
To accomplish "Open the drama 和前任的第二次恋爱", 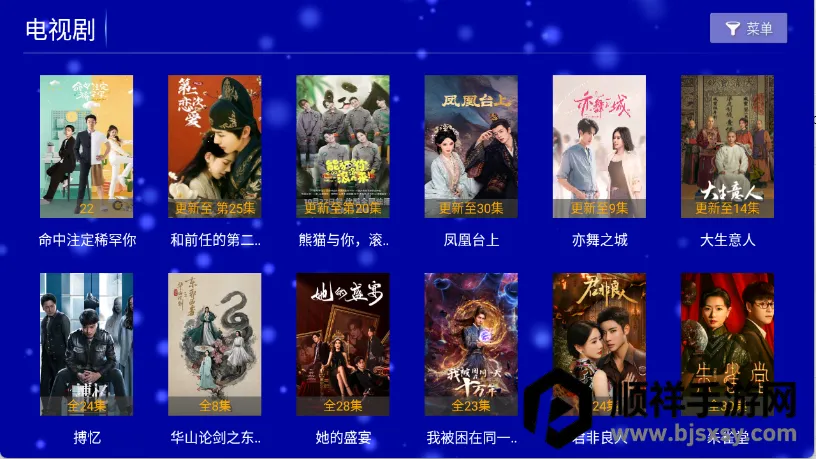I will pyautogui.click(x=215, y=146).
